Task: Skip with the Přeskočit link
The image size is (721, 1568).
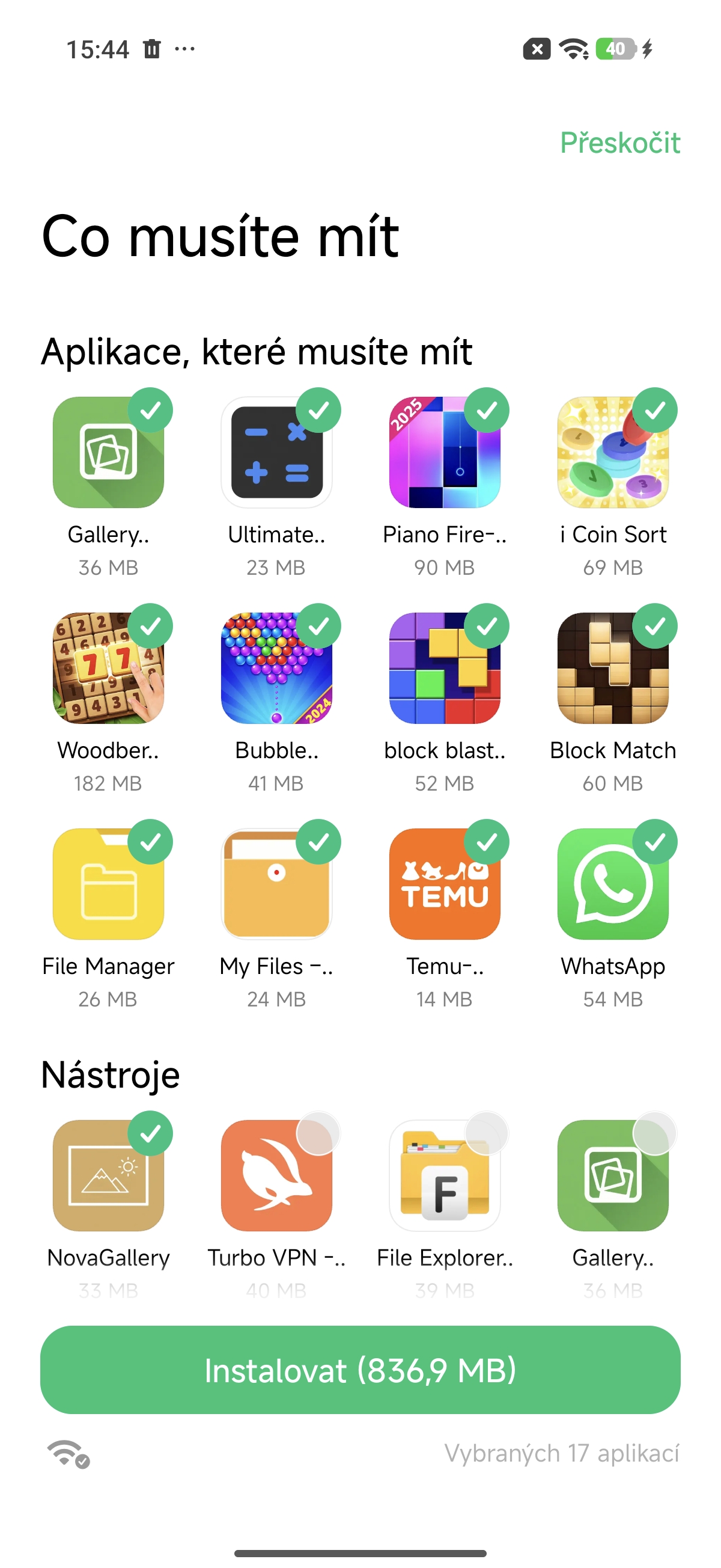Action: [619, 143]
